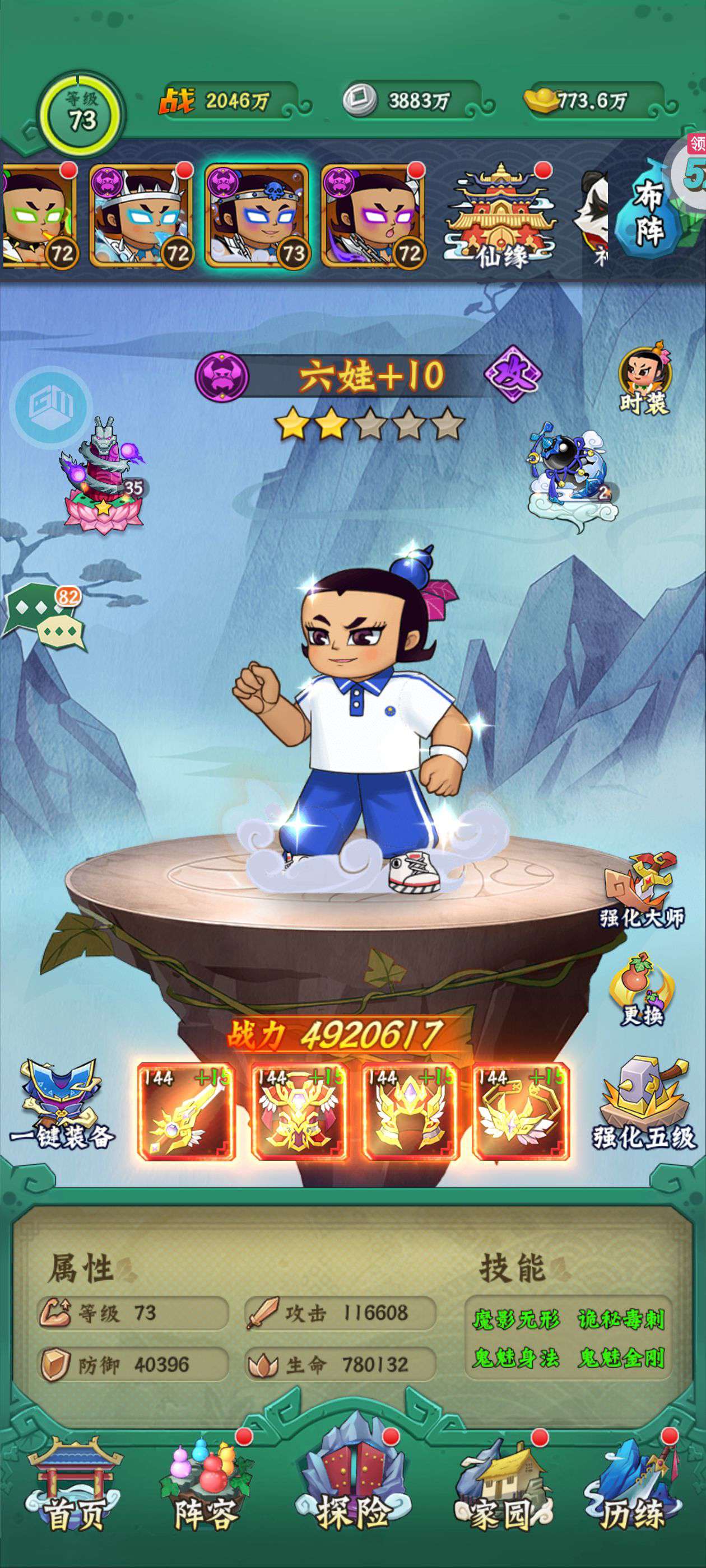Open the 仙缘 pavilion
The height and width of the screenshot is (1568, 706).
coord(501,216)
